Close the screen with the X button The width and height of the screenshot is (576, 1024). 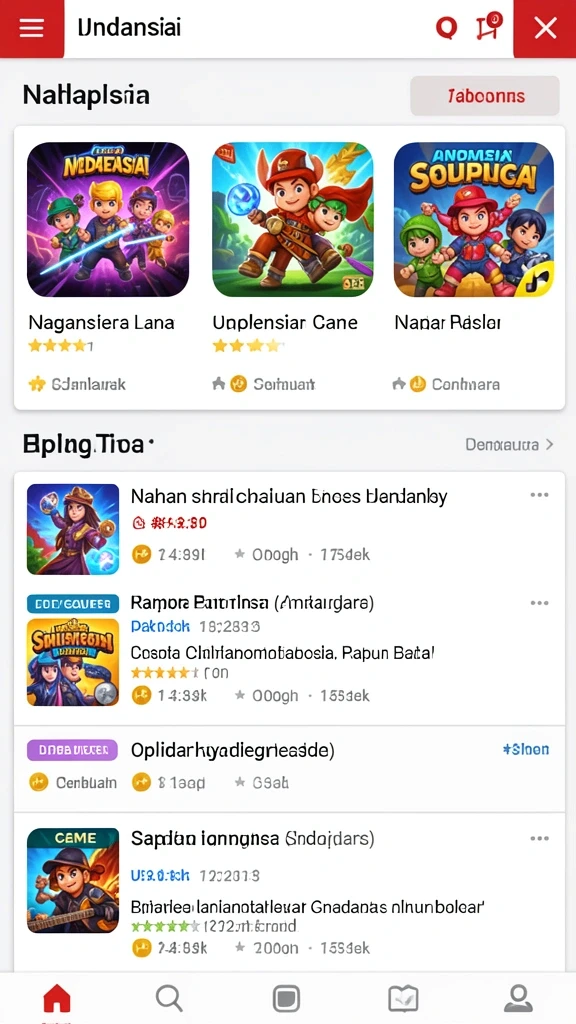click(545, 28)
